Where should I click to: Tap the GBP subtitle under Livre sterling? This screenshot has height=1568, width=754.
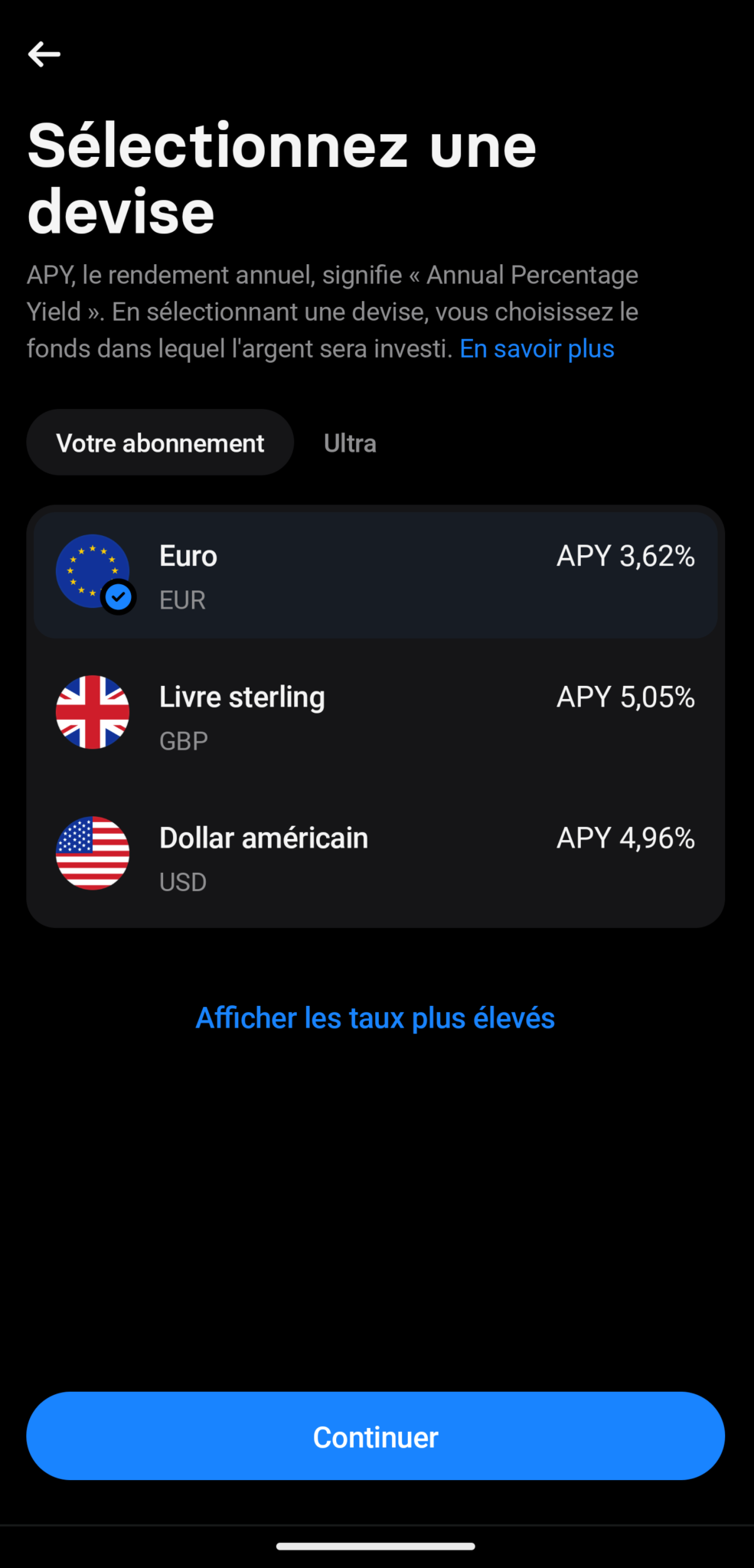tap(183, 740)
